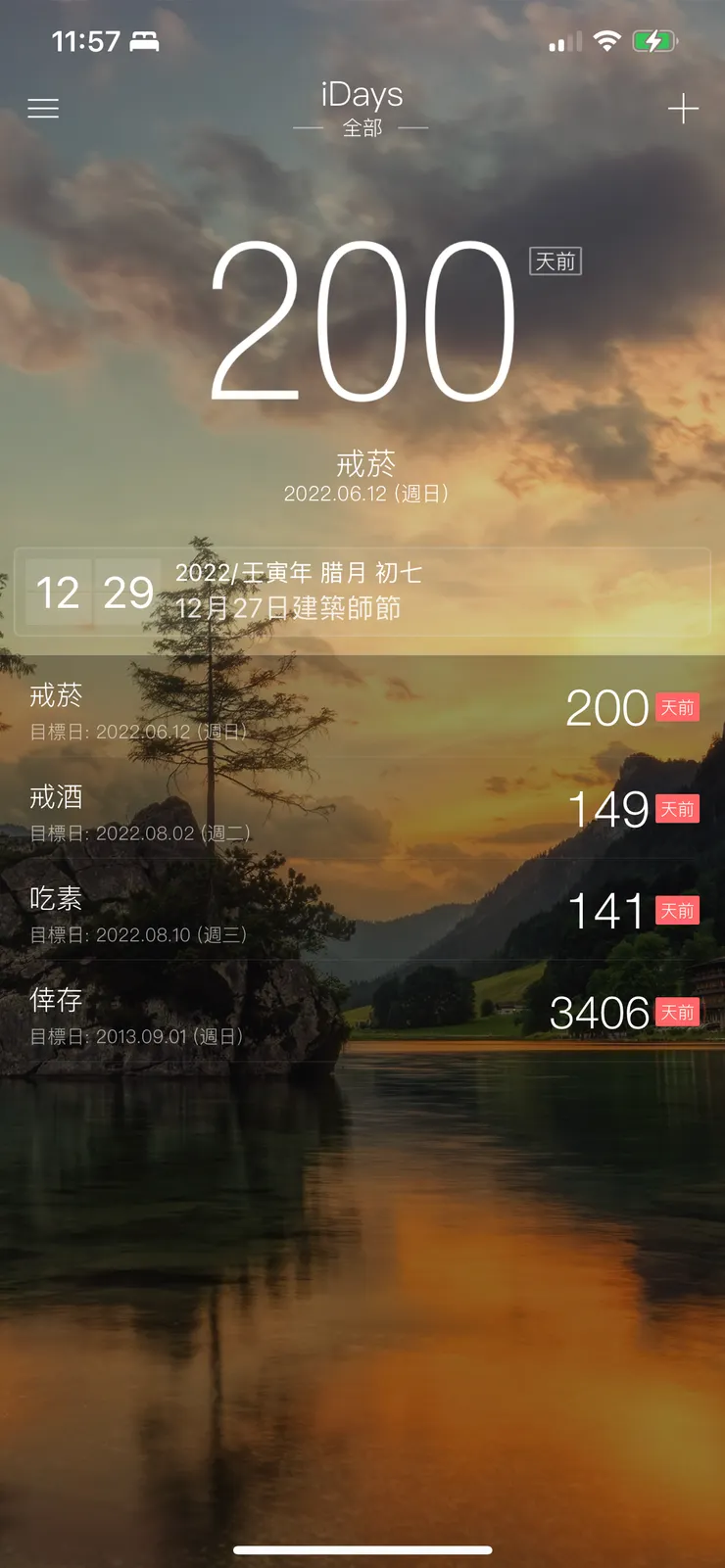Viewport: 725px width, 1568px height.
Task: Add a new countdown event
Action: tap(683, 108)
